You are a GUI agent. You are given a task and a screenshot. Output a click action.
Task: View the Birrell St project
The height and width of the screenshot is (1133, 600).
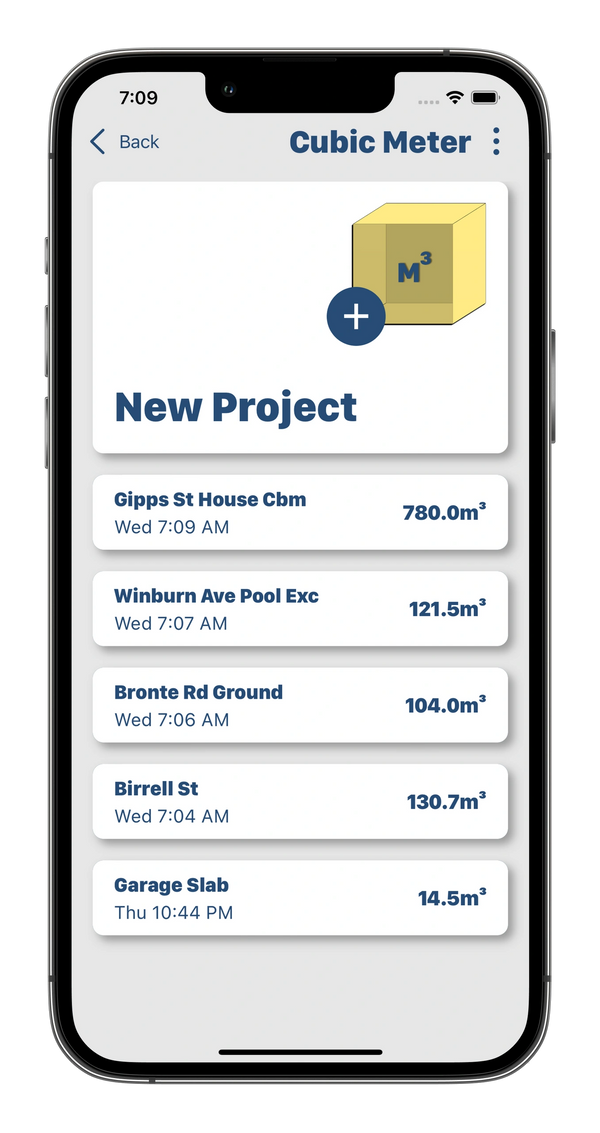tap(300, 801)
